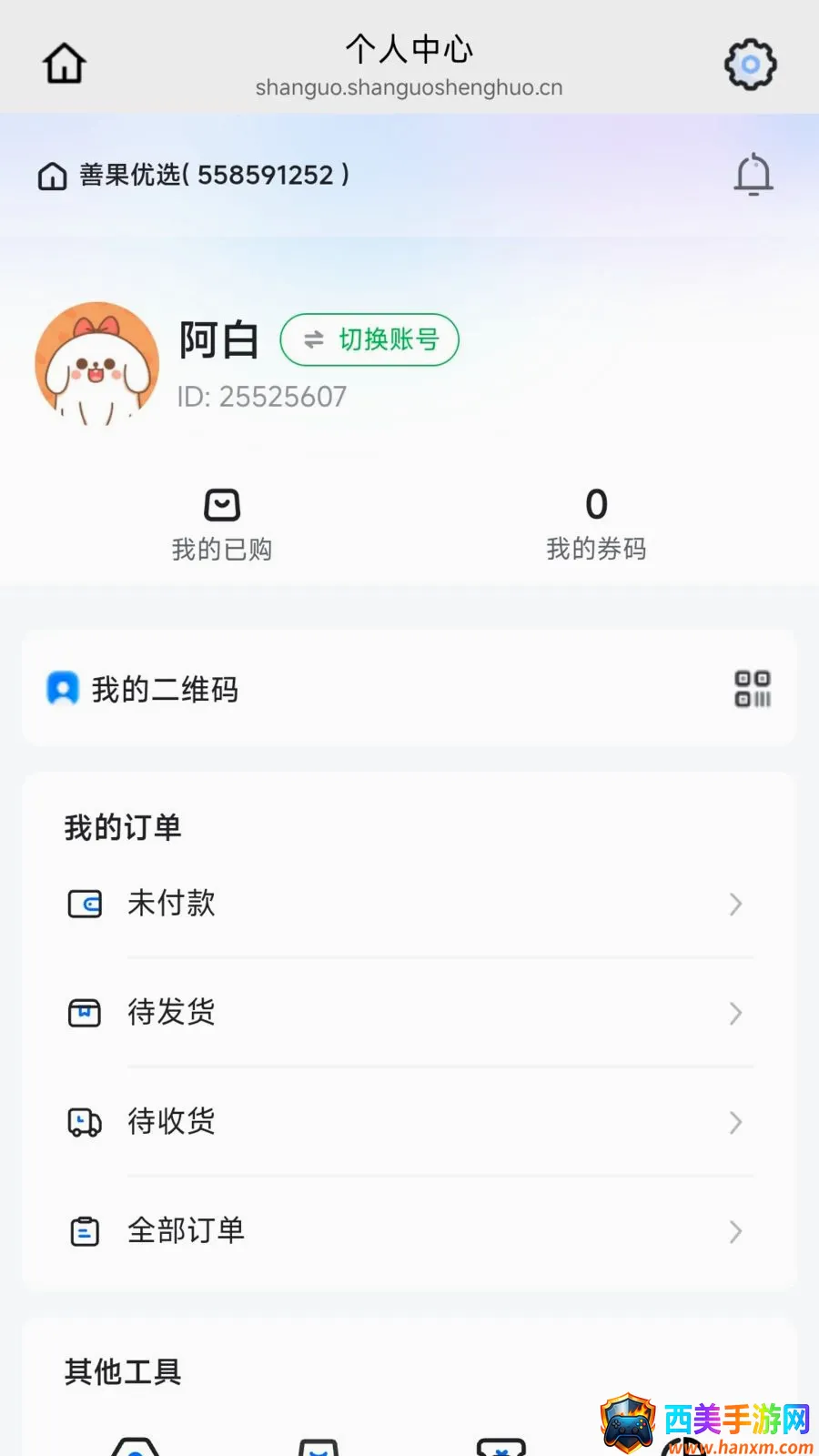
Task: Tap the home icon in the top bar
Action: (x=65, y=64)
